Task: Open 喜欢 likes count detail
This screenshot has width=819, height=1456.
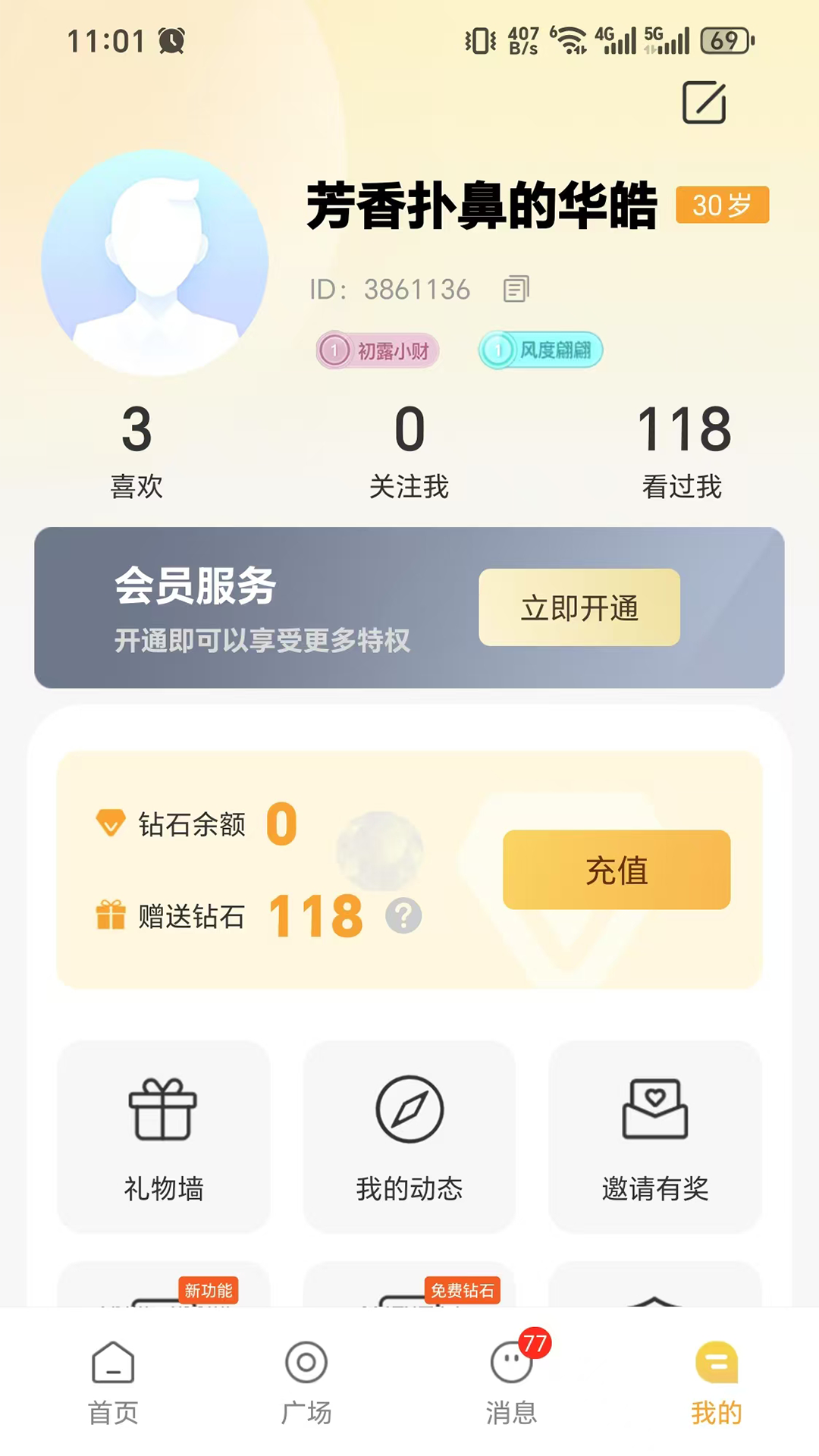Action: click(x=137, y=451)
